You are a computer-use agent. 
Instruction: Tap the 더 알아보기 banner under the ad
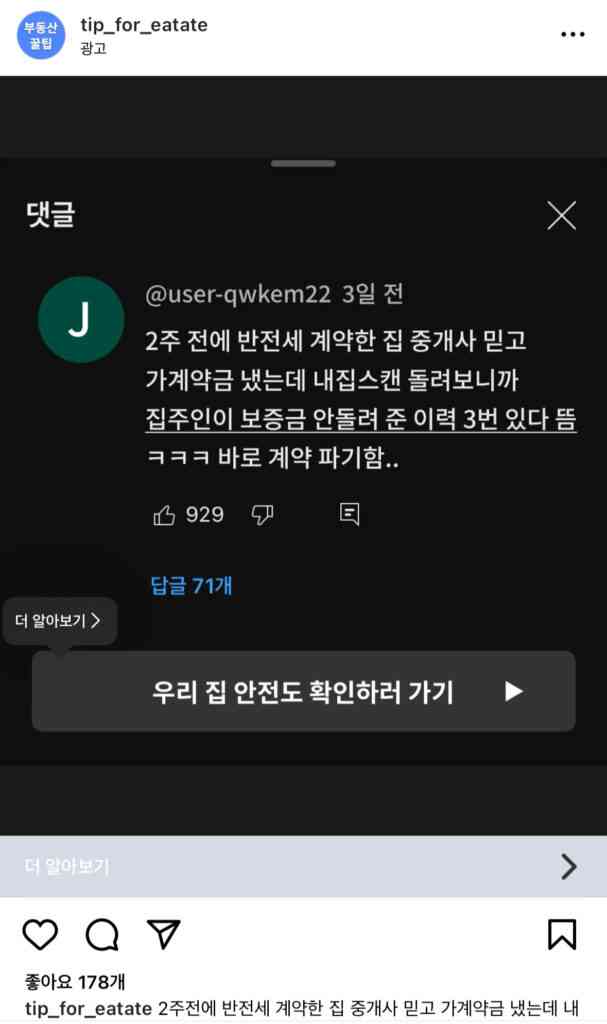(303, 866)
